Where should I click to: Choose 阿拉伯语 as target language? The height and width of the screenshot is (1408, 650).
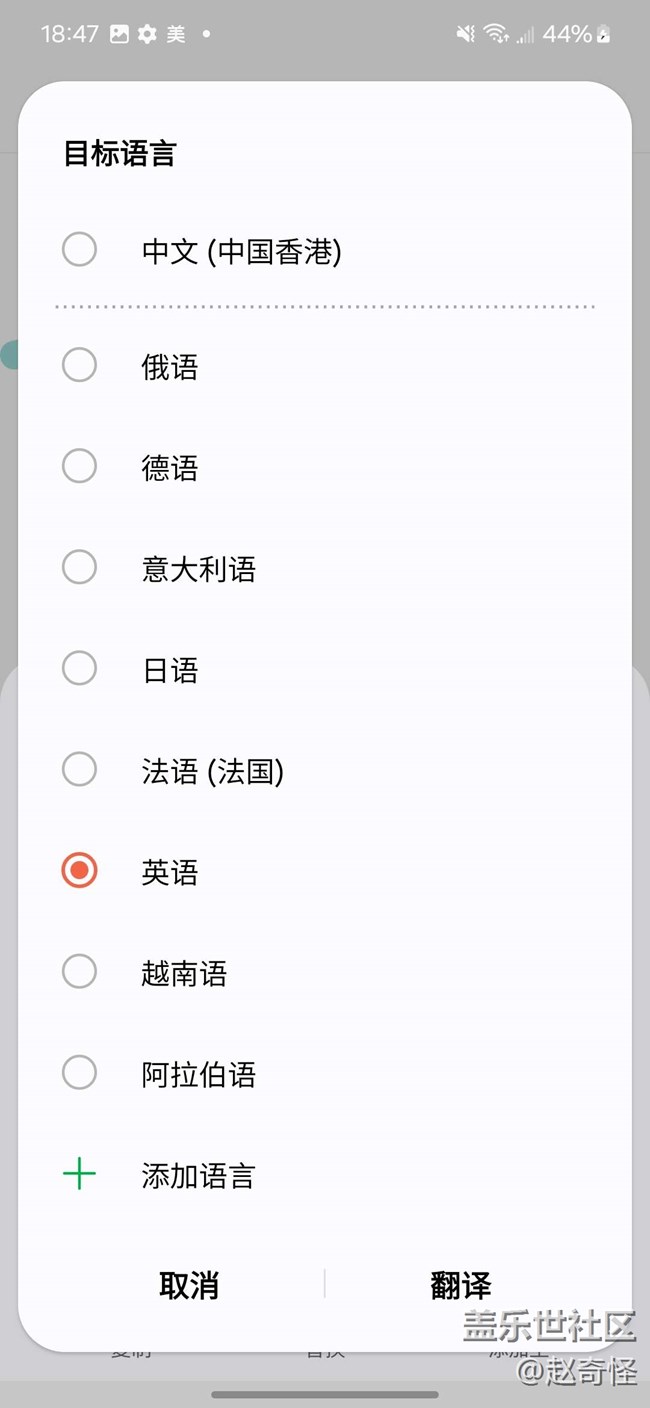(x=325, y=1073)
